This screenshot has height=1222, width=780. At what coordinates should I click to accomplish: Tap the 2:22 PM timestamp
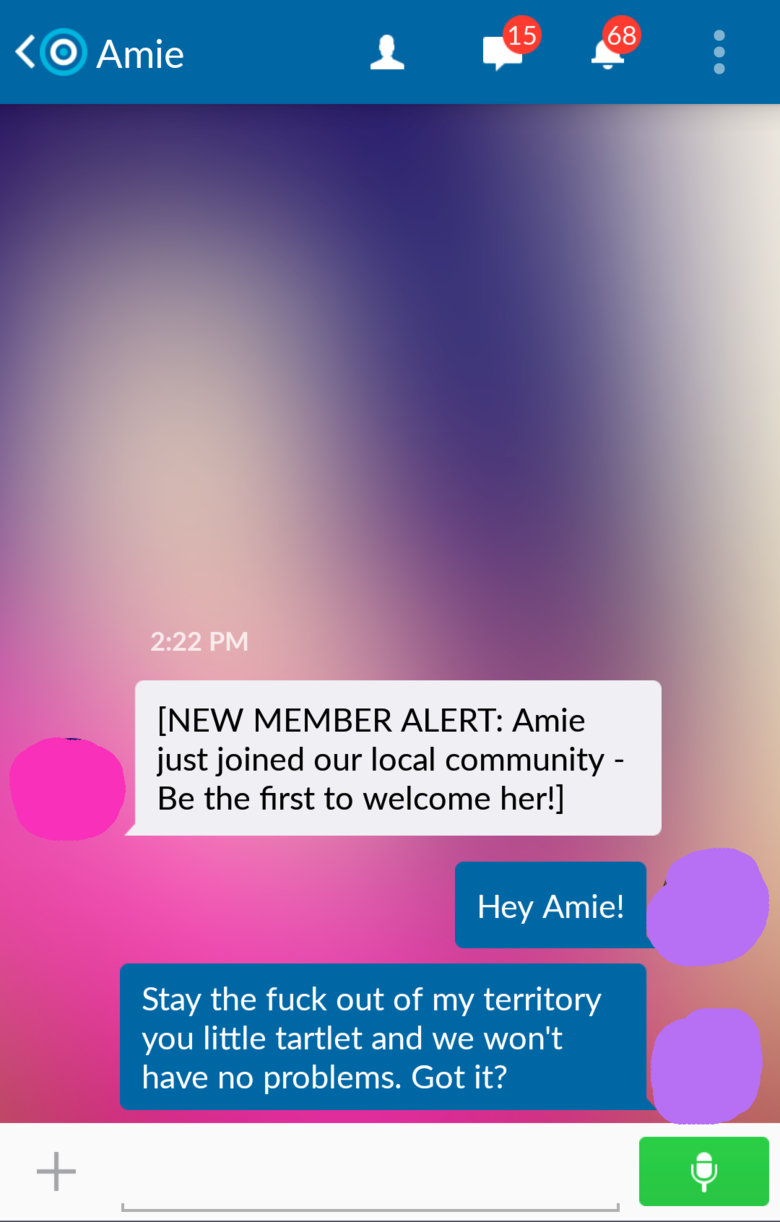pos(199,641)
